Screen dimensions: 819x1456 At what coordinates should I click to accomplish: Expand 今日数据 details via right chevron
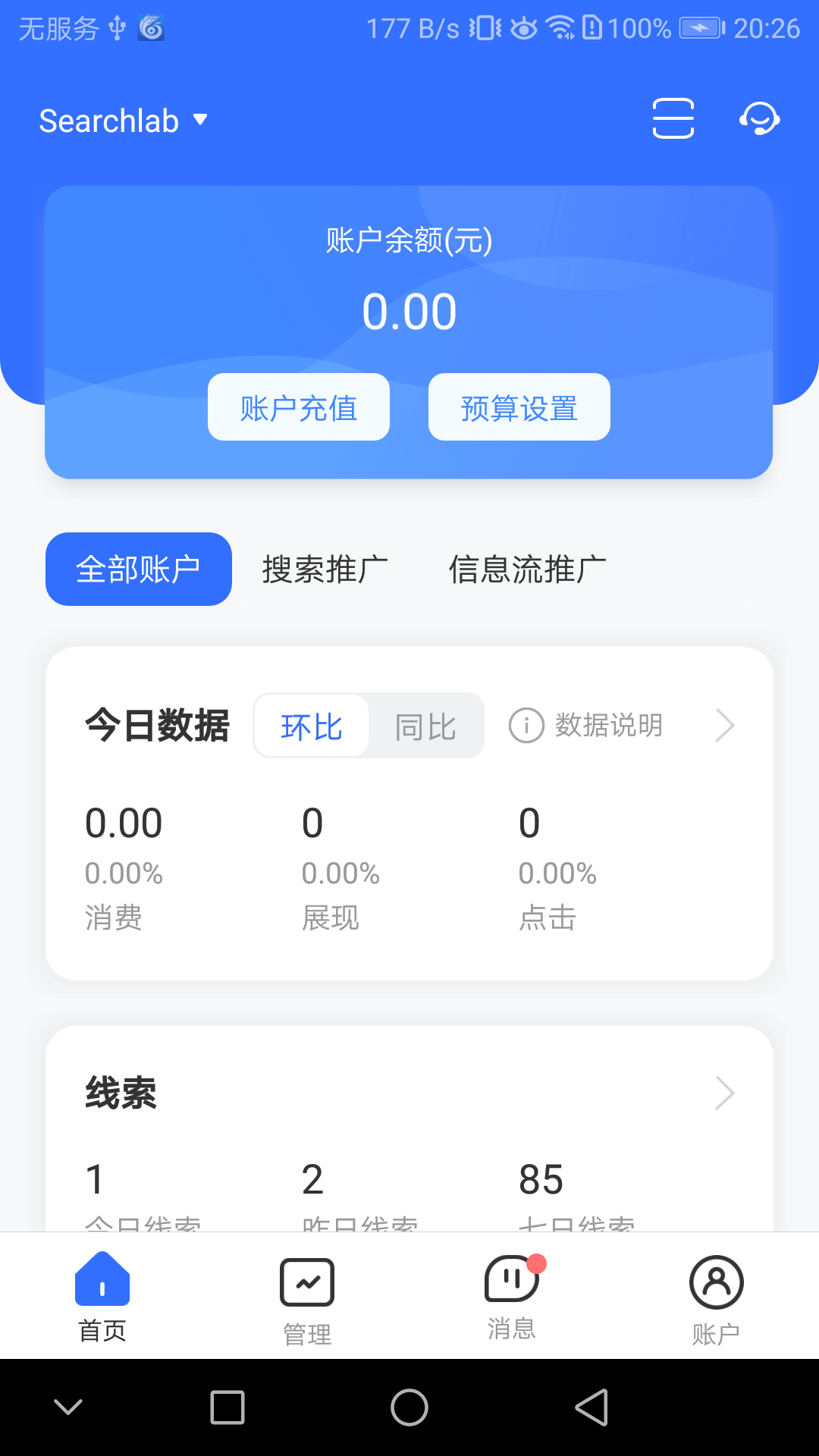725,725
